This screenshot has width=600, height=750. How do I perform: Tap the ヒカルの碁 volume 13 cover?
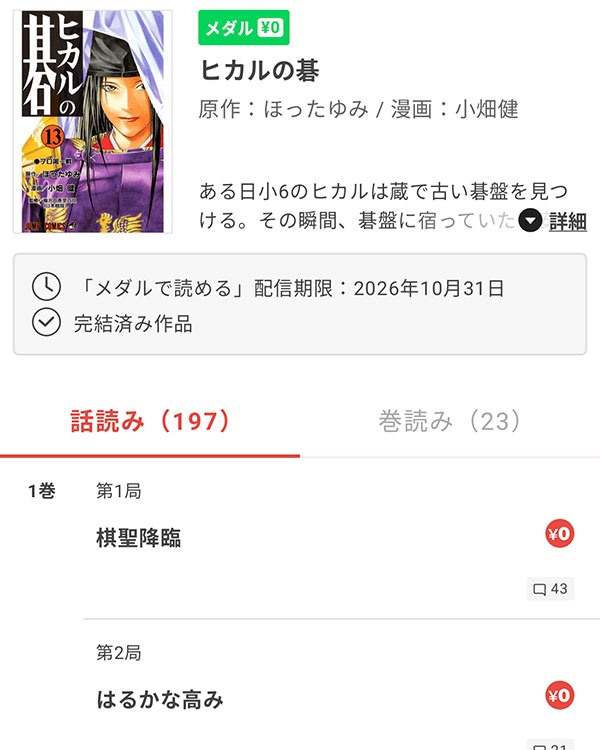point(92,121)
